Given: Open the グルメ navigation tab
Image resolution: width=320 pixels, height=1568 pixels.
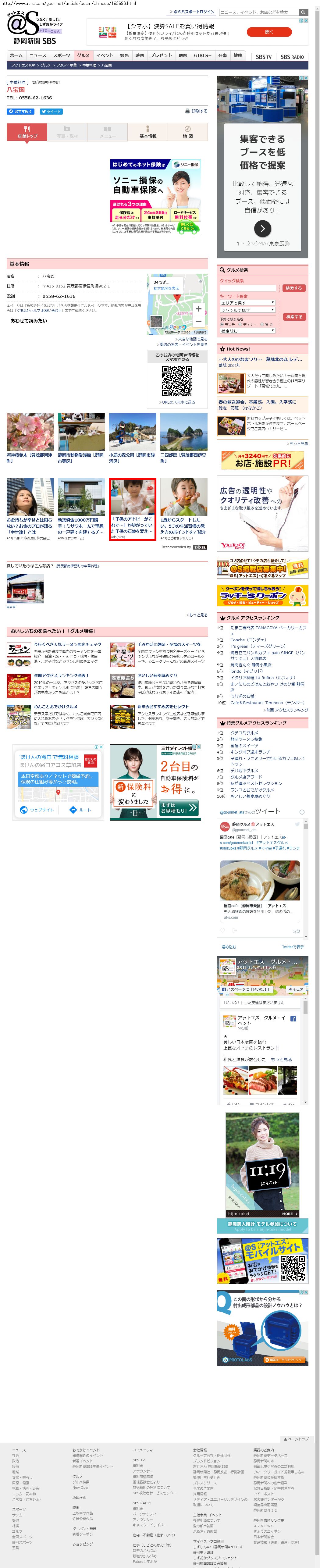Looking at the screenshot, I should 83,55.
